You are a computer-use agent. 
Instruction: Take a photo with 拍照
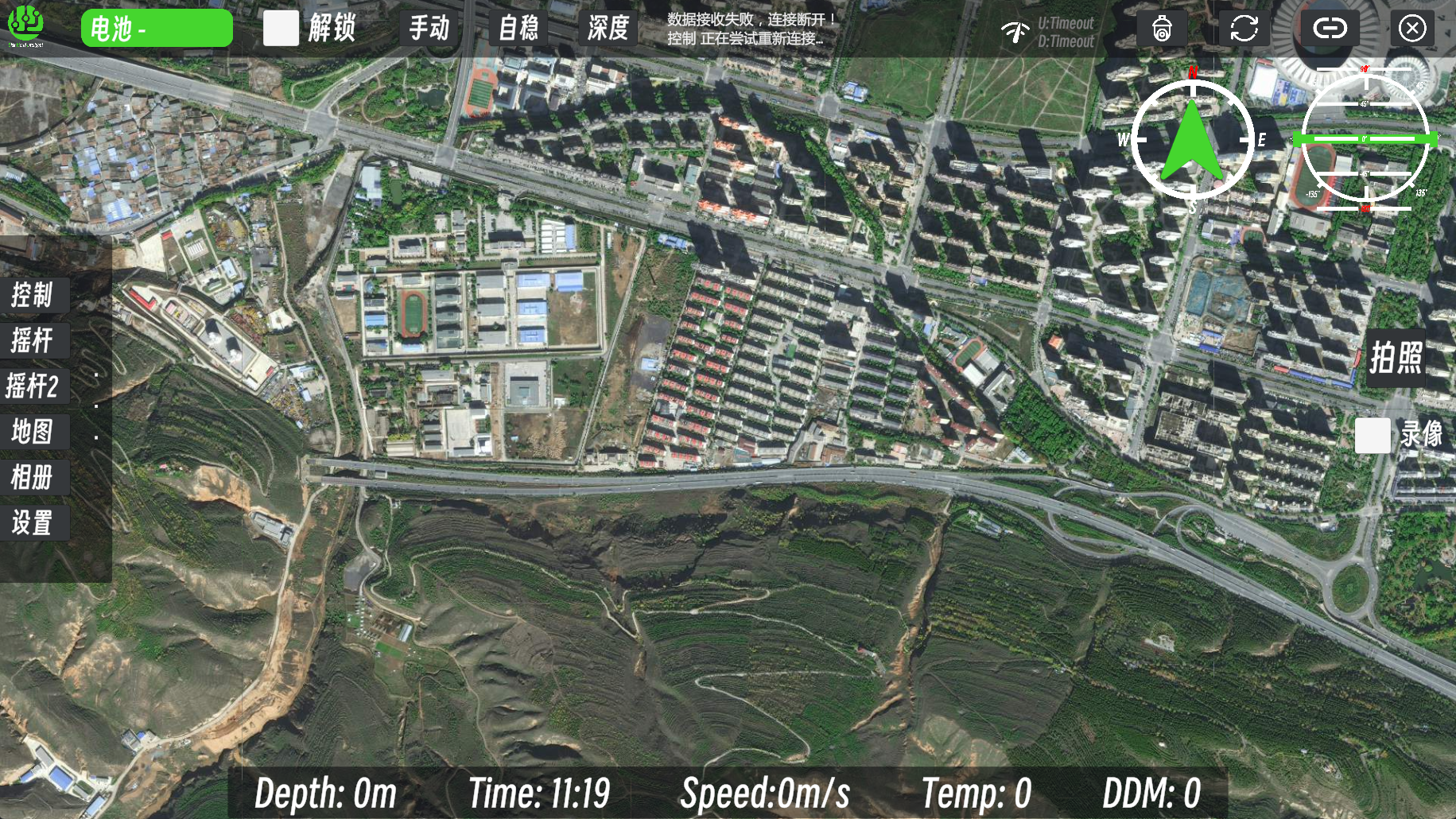click(x=1396, y=358)
